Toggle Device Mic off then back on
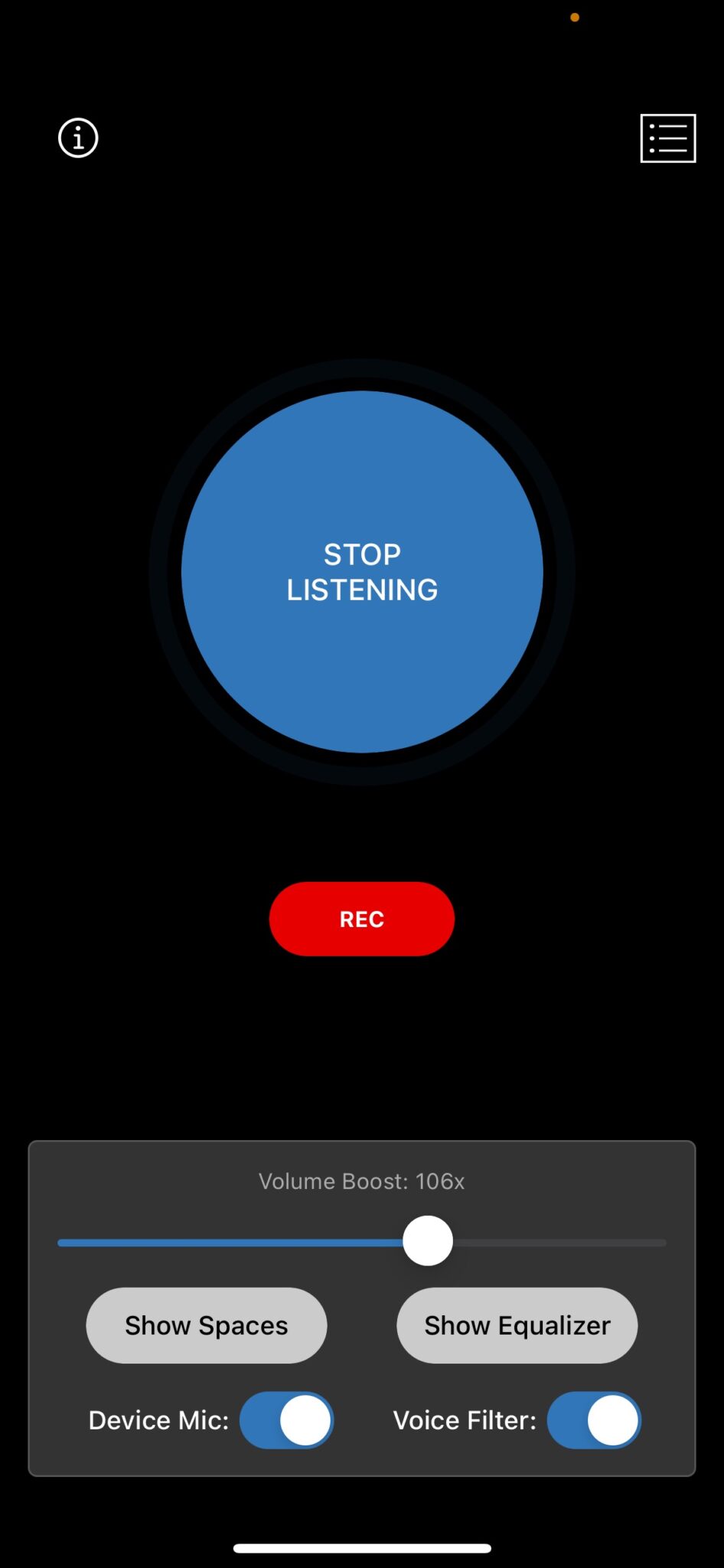 [x=286, y=1420]
